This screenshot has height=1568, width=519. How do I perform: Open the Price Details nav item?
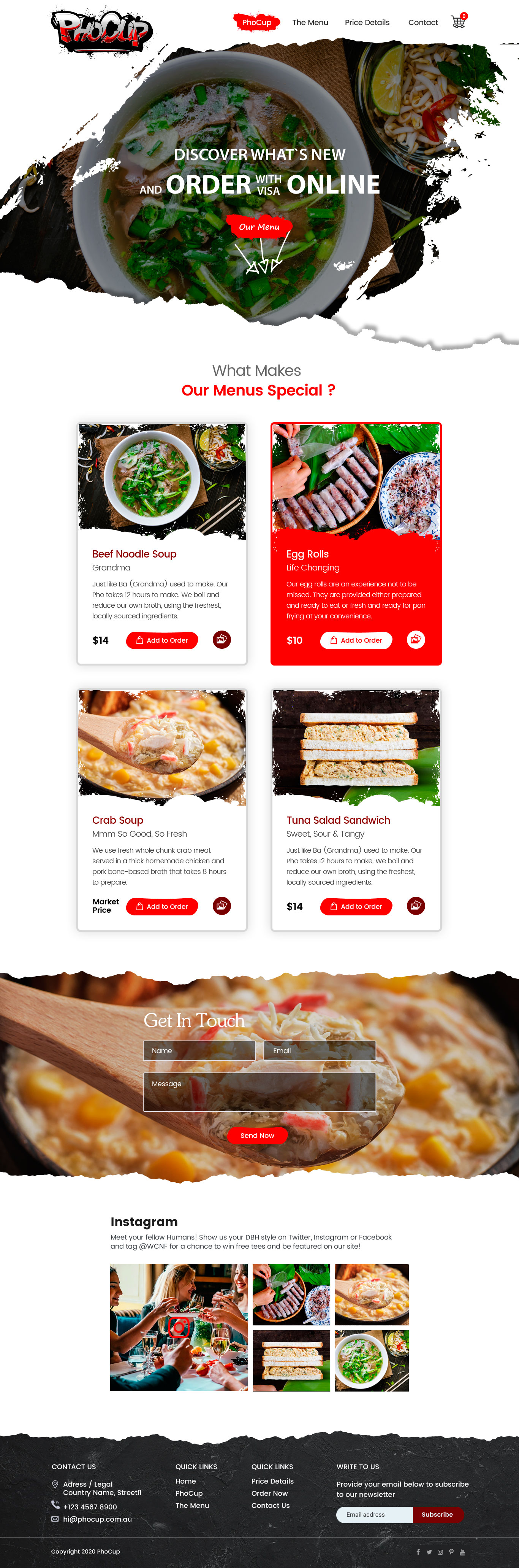click(367, 22)
